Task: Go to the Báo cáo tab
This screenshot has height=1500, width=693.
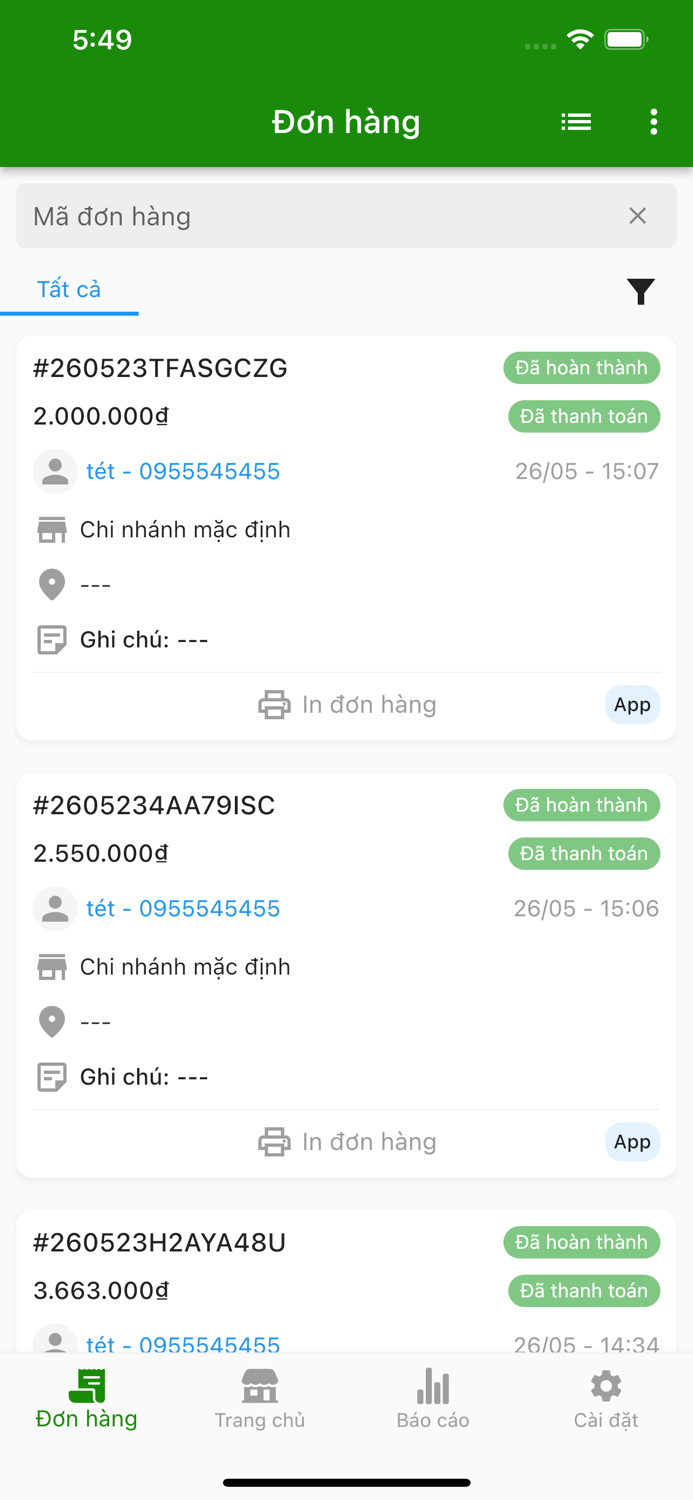Action: (433, 1399)
